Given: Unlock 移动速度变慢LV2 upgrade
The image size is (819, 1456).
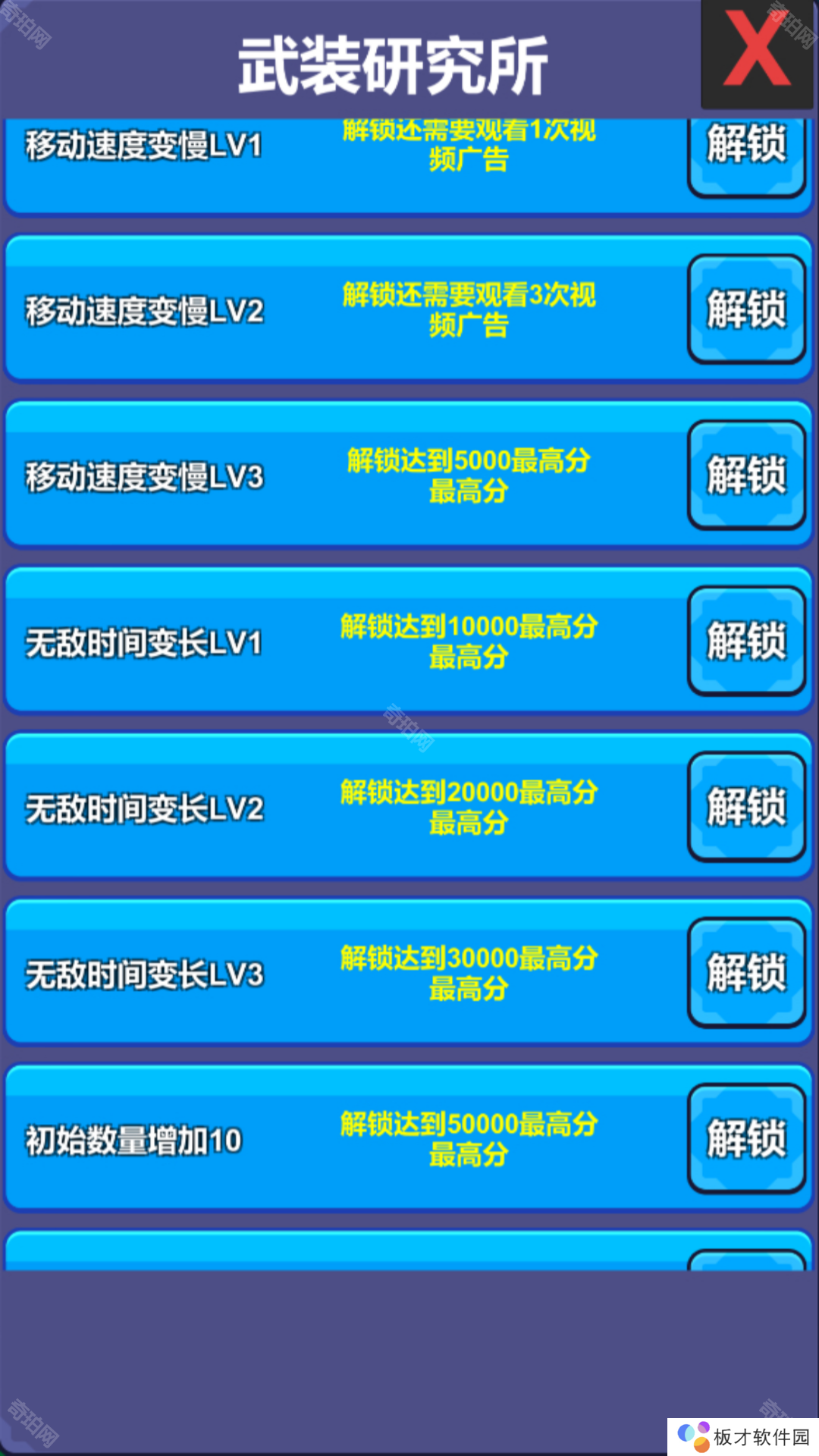Looking at the screenshot, I should tap(746, 309).
